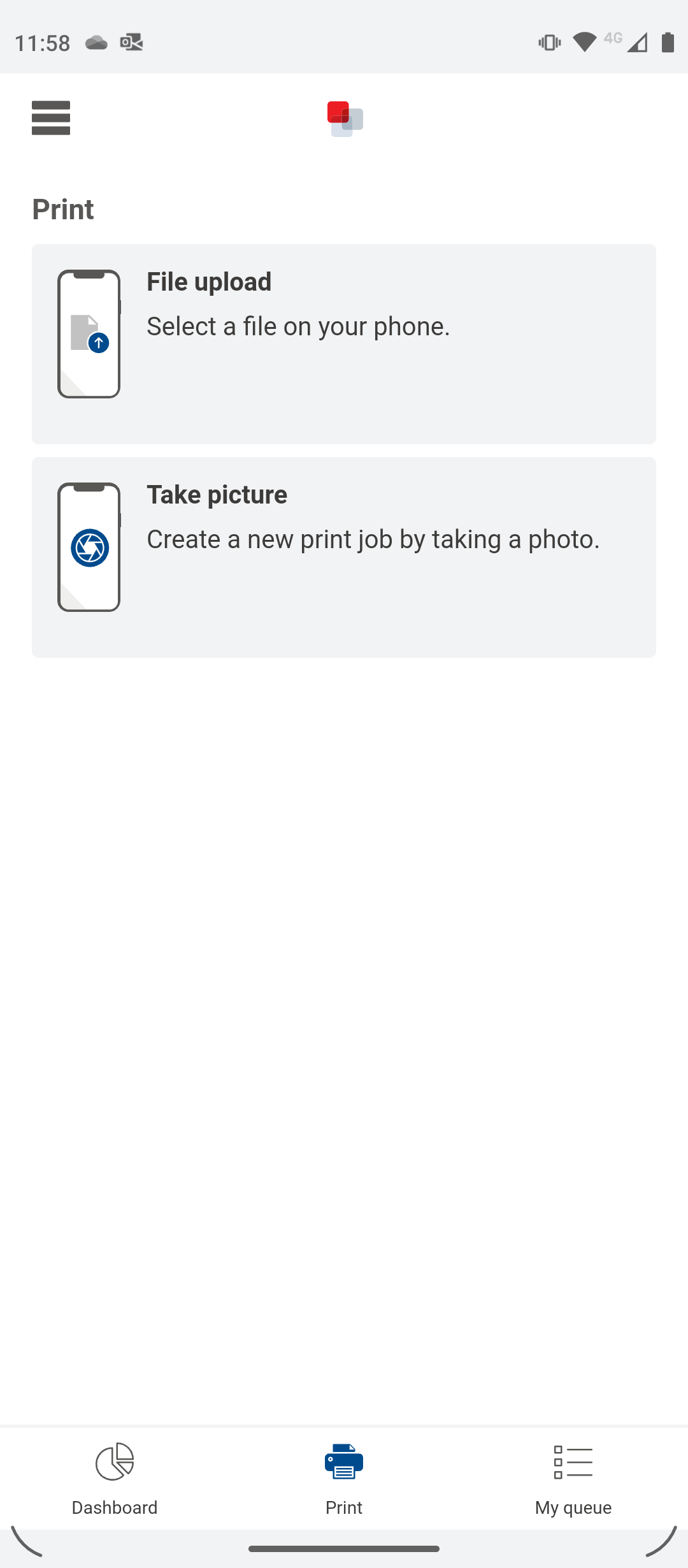
Task: Go to the Print tab
Action: coord(344,1479)
